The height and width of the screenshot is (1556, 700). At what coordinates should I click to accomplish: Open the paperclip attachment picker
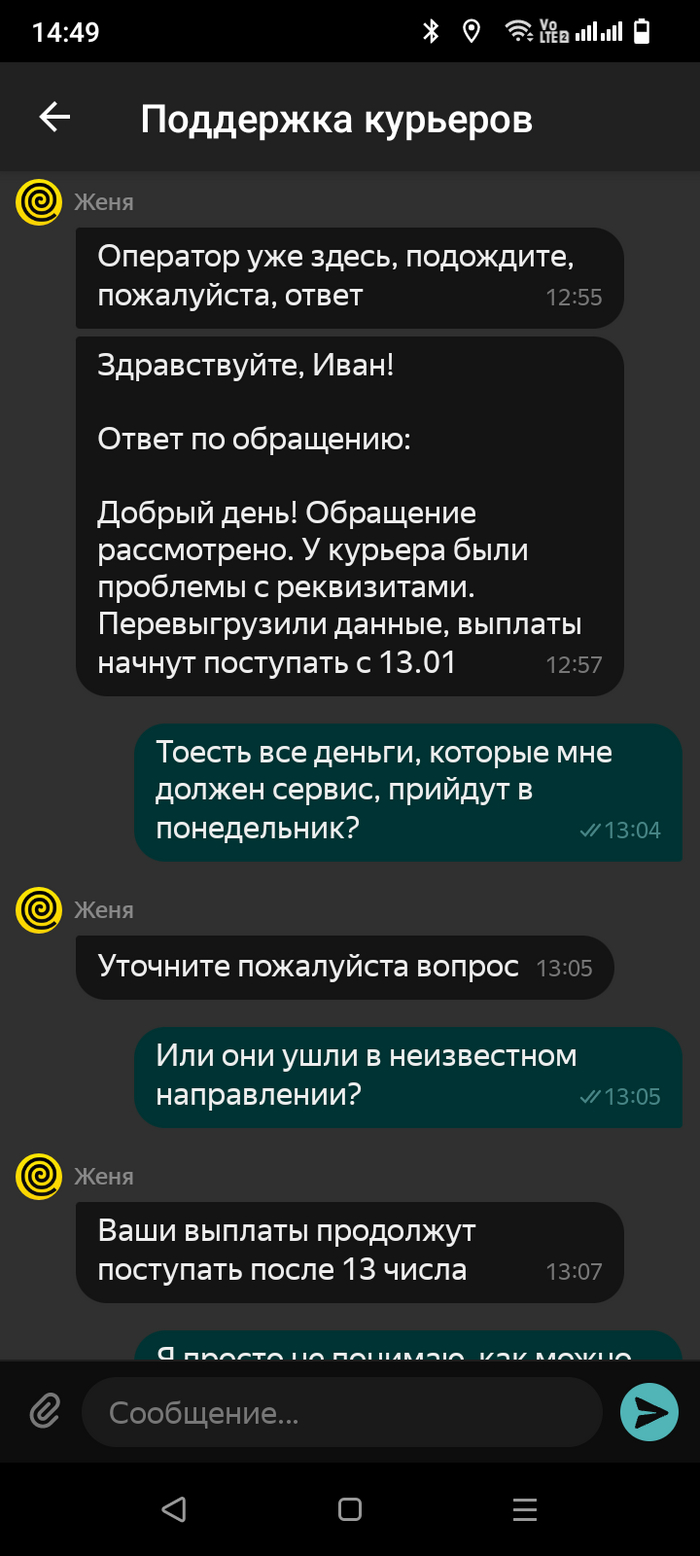44,1412
